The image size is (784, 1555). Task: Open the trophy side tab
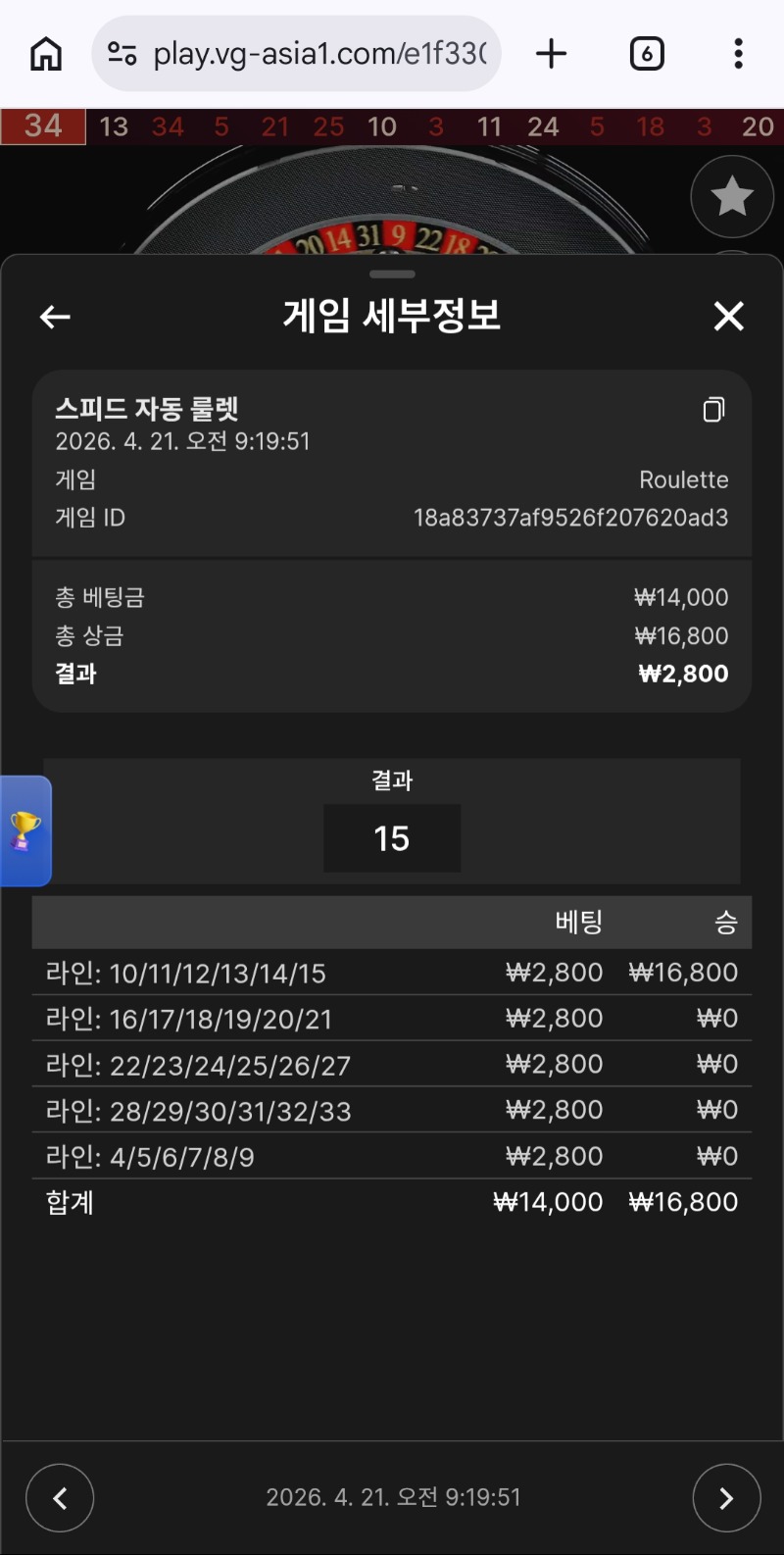pos(25,830)
